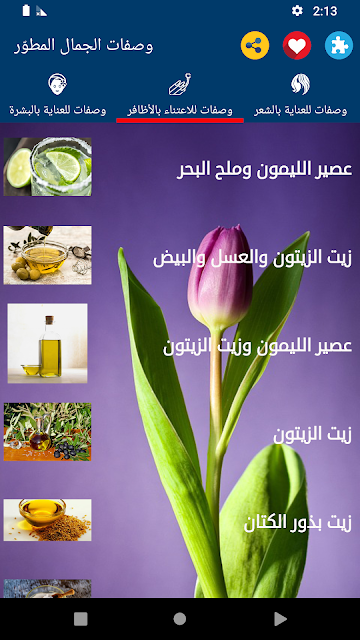The image size is (360, 640).
Task: Open the red heart favorites icon
Action: tap(297, 45)
